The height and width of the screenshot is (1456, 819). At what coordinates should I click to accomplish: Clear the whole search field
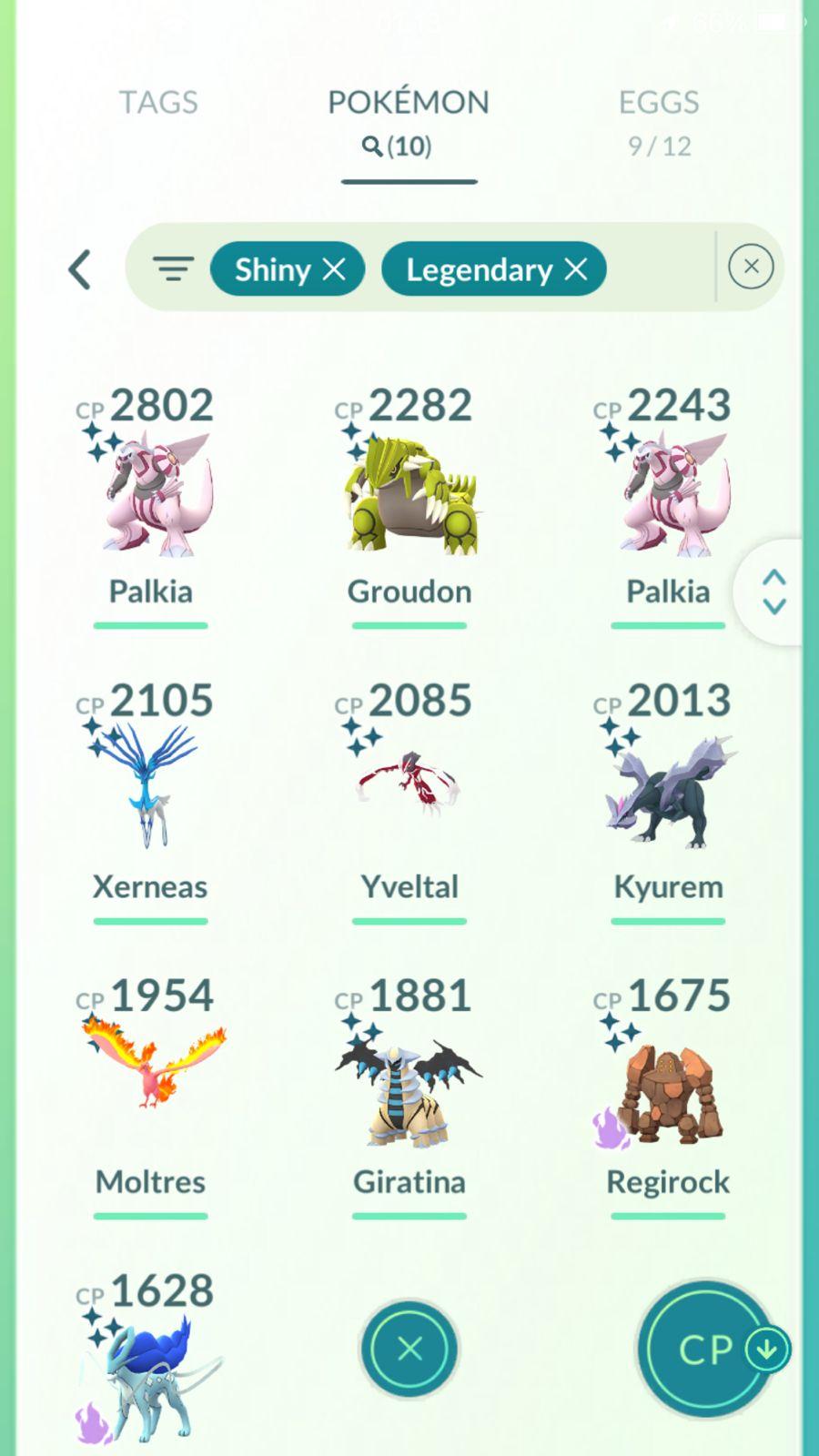[751, 267]
